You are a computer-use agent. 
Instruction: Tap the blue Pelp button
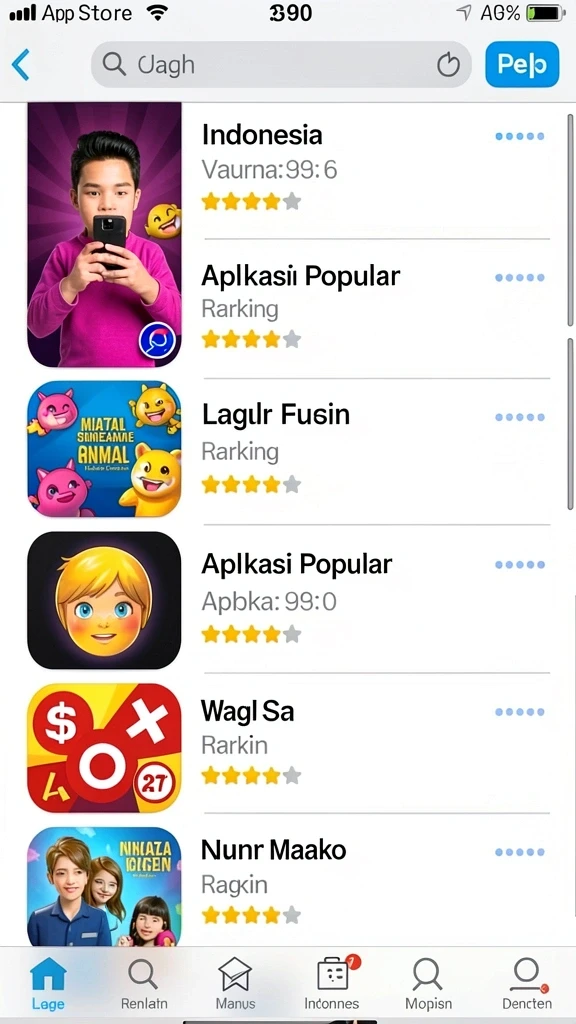[522, 64]
